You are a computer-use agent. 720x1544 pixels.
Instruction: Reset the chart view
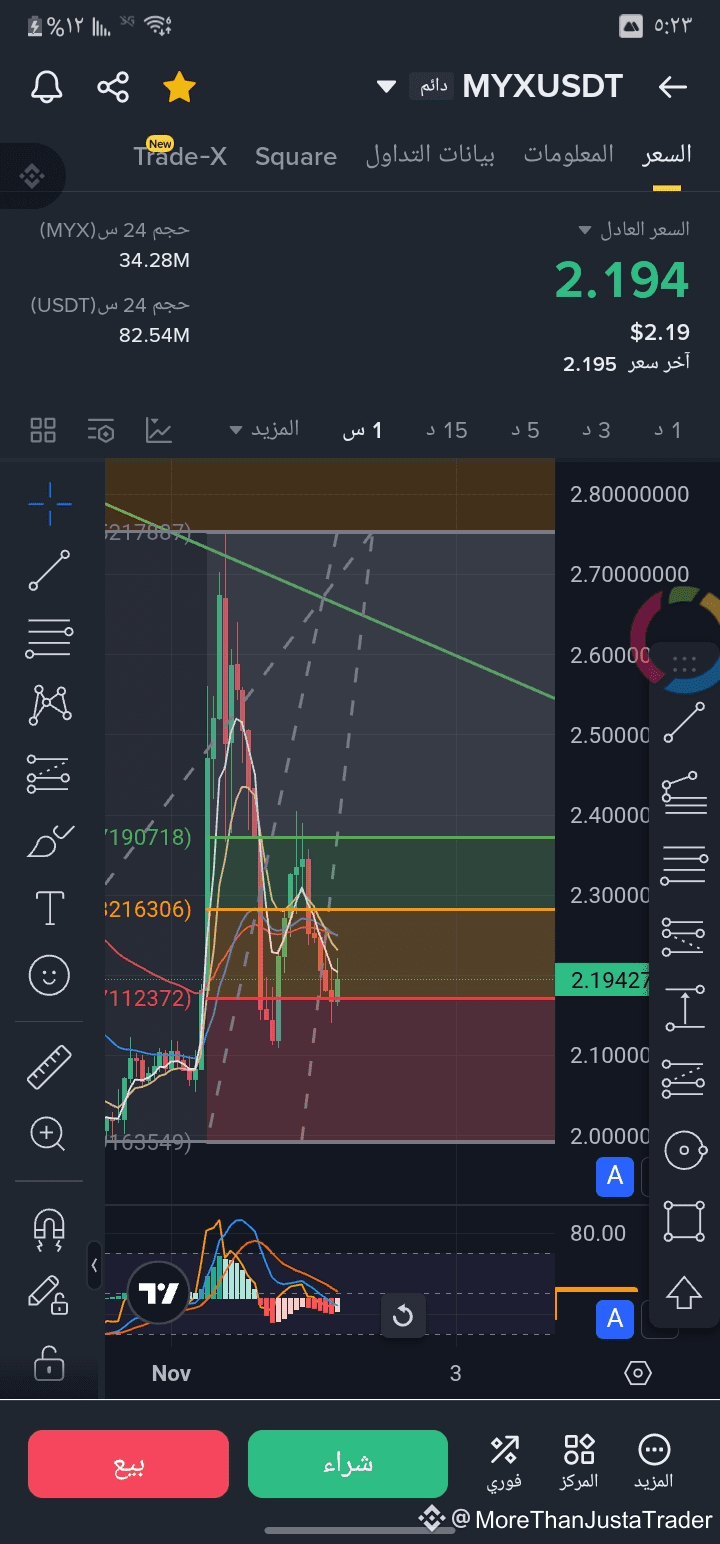pos(403,1316)
